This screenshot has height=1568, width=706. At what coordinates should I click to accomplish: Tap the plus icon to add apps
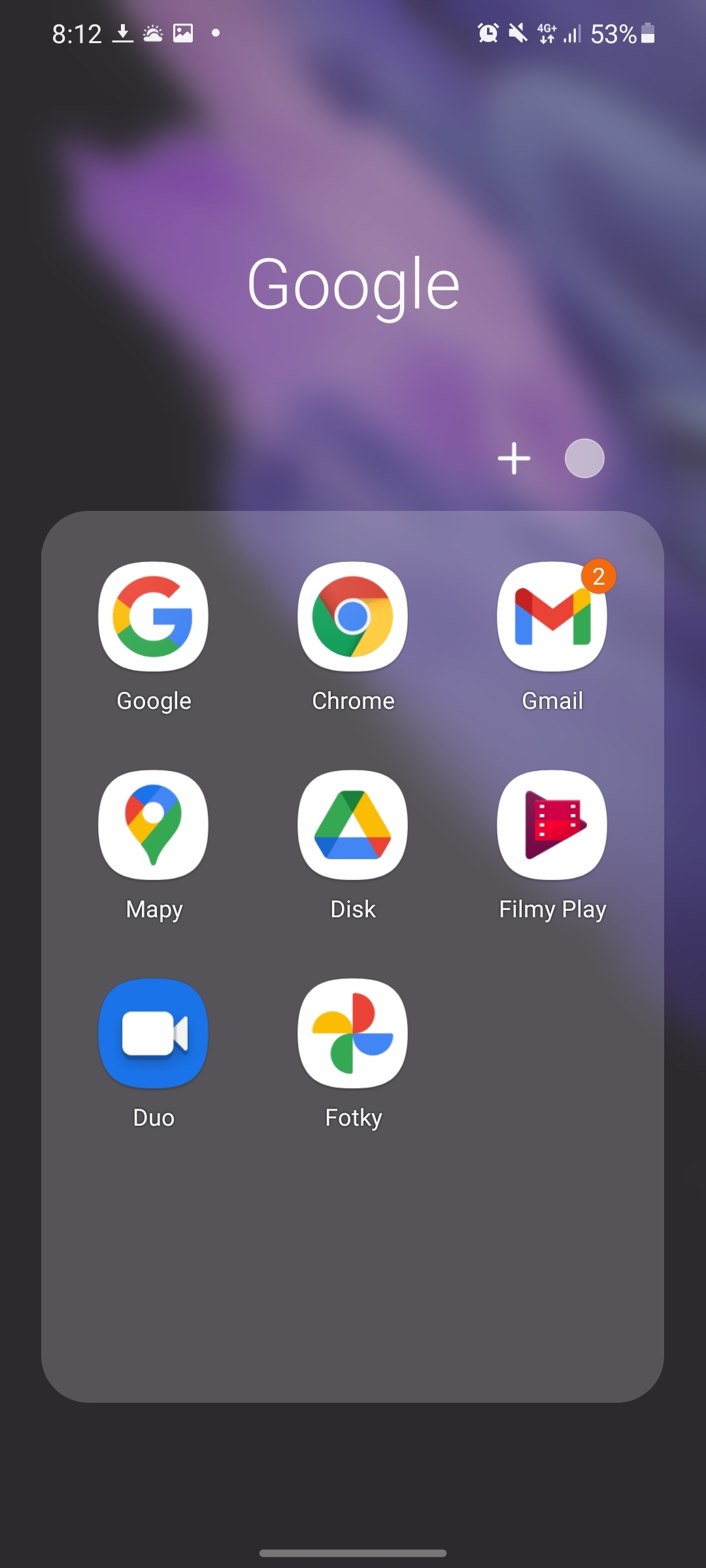(x=514, y=458)
